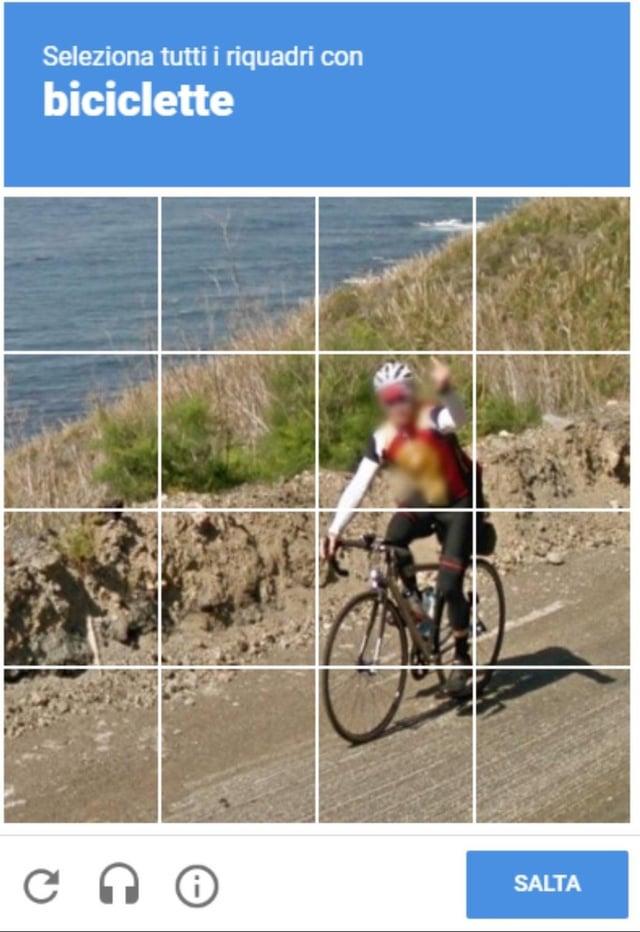Select the tile with the cyclist's helmet

point(396,431)
